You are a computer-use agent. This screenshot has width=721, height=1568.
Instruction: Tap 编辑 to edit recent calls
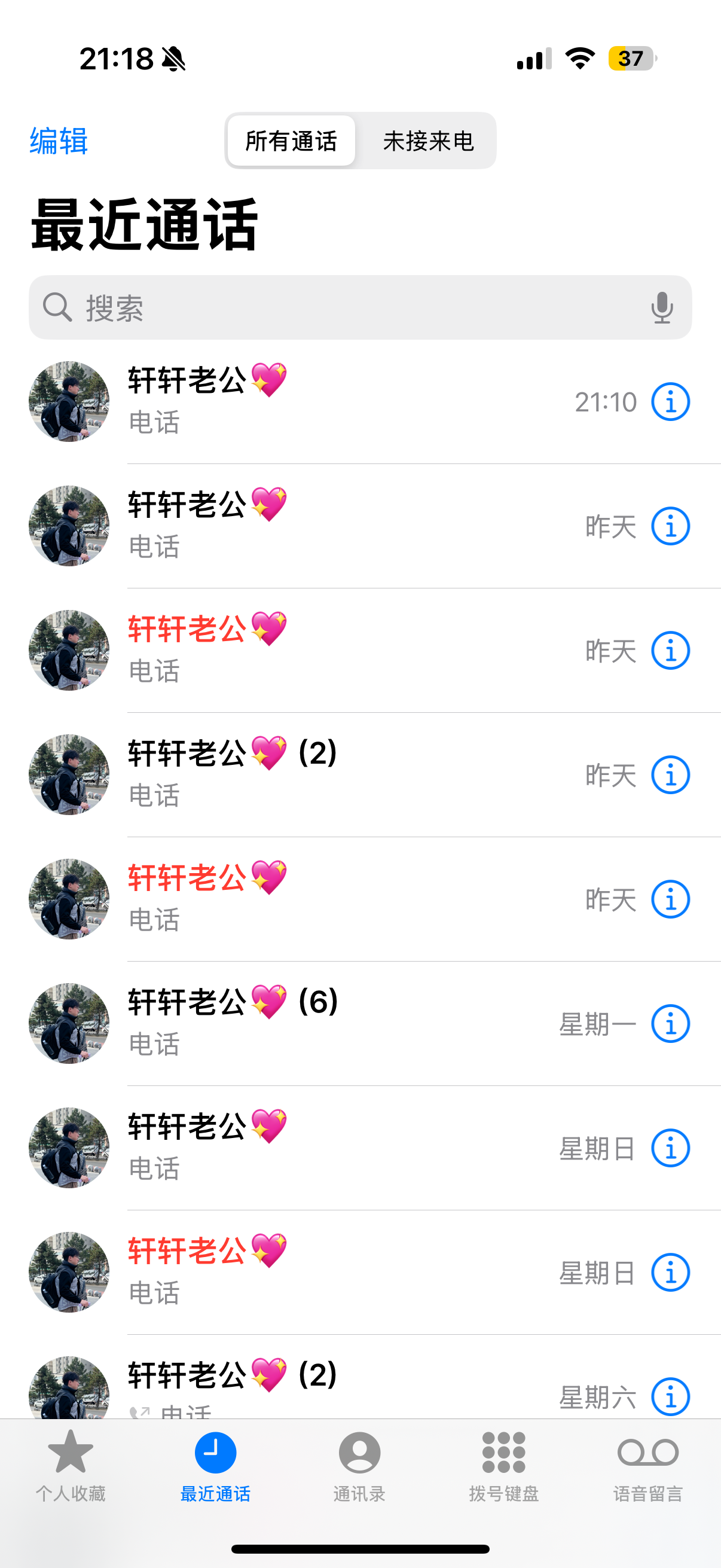click(59, 141)
